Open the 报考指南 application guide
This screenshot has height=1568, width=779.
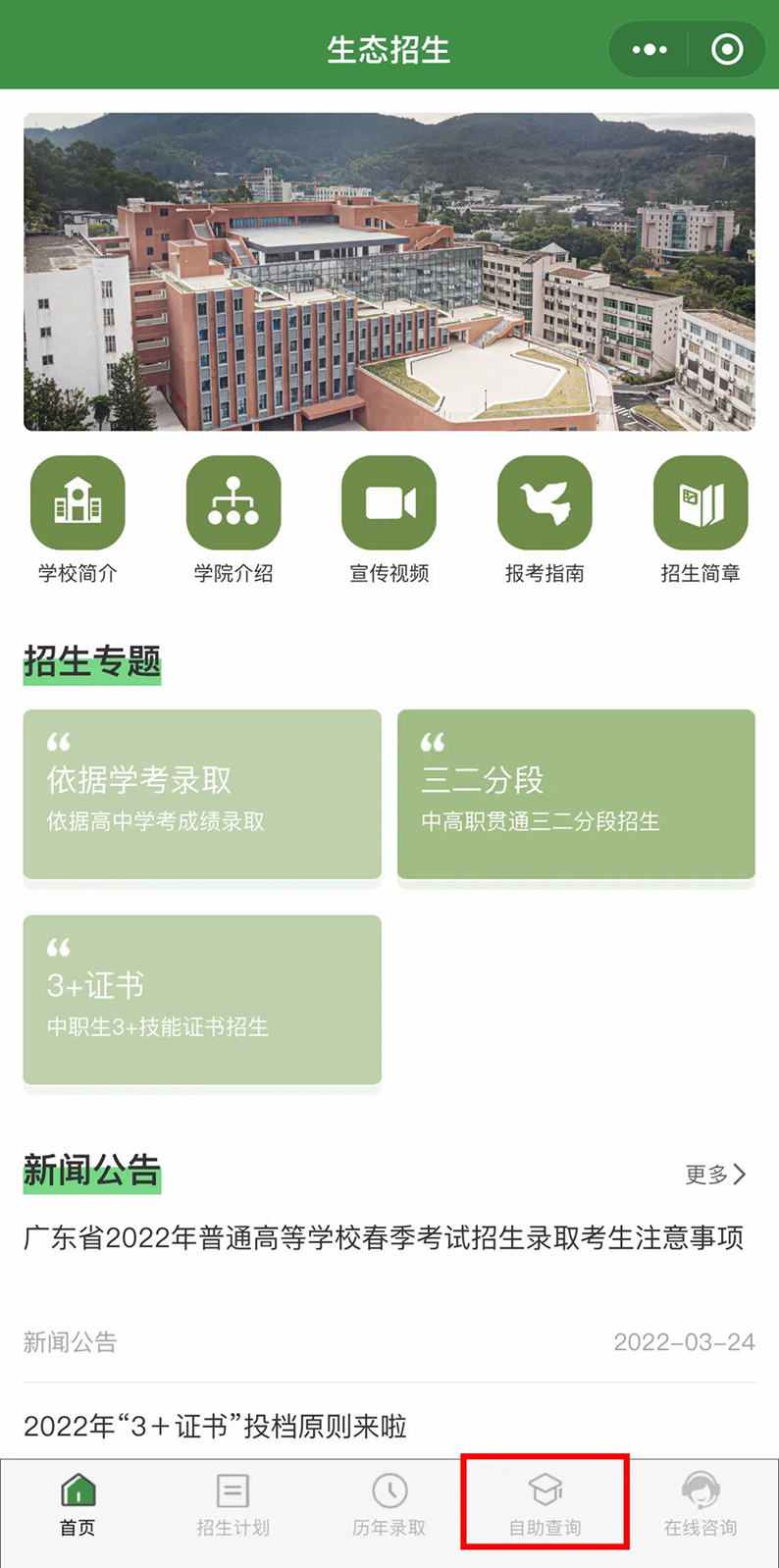pos(545,520)
